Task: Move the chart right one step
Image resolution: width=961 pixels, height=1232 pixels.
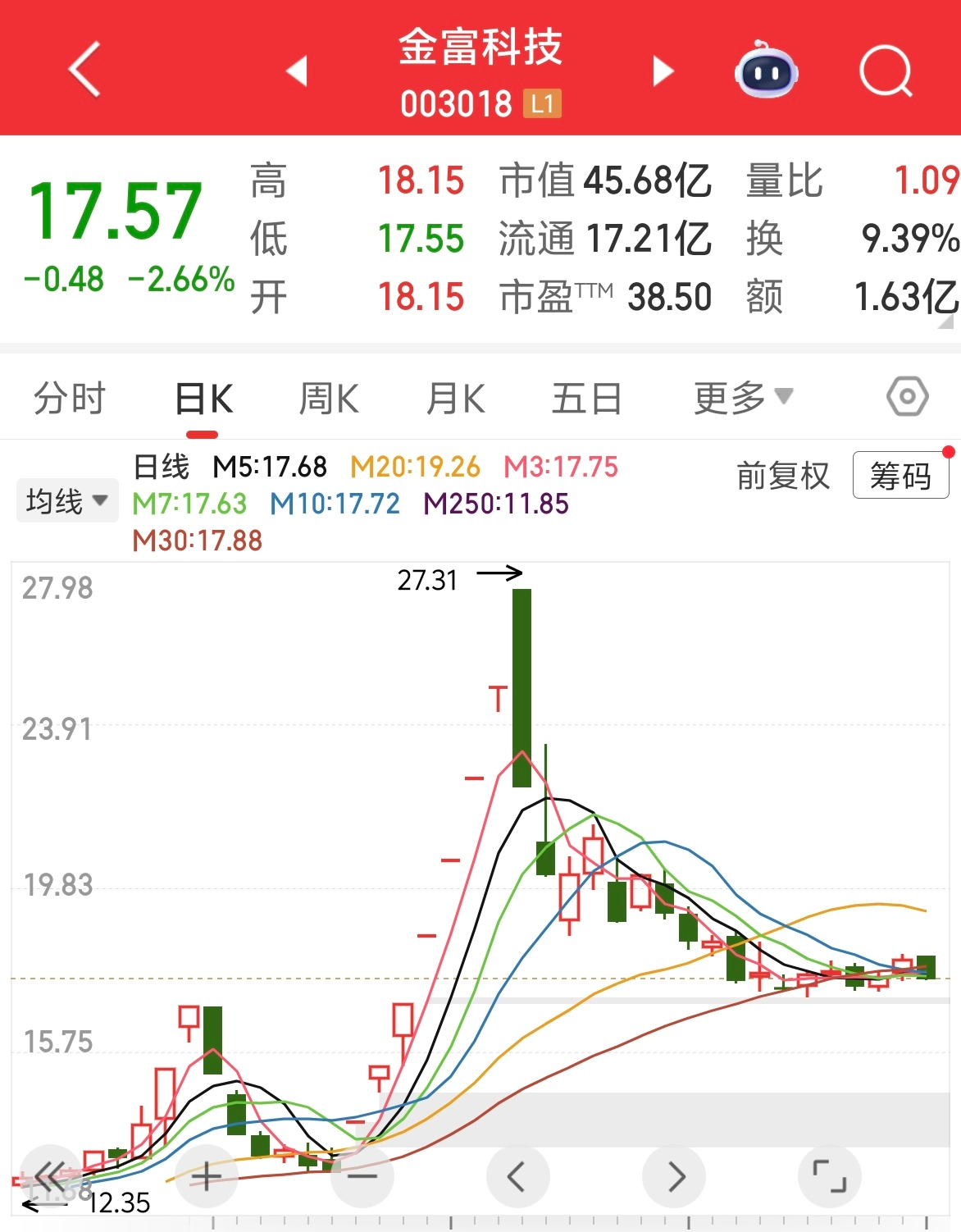Action: (674, 1177)
